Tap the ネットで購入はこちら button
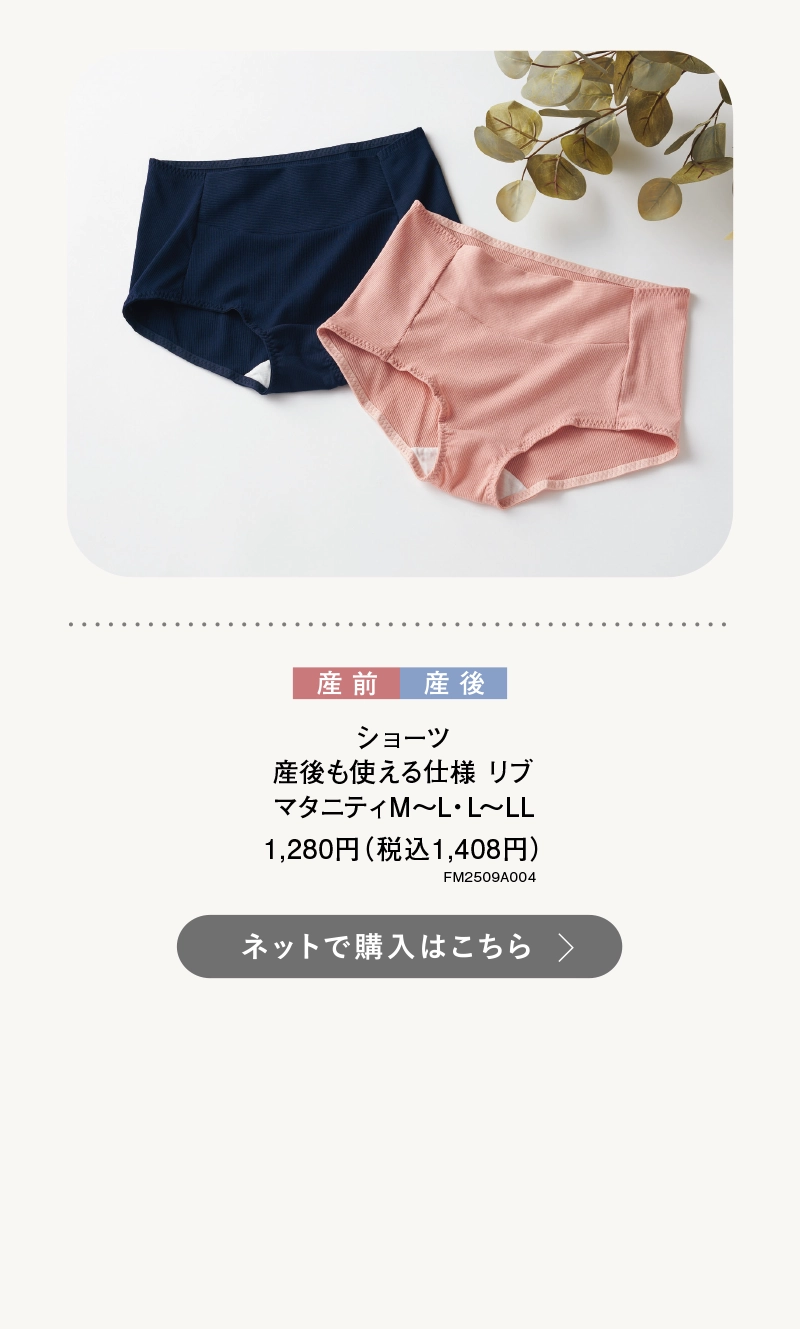 399,946
